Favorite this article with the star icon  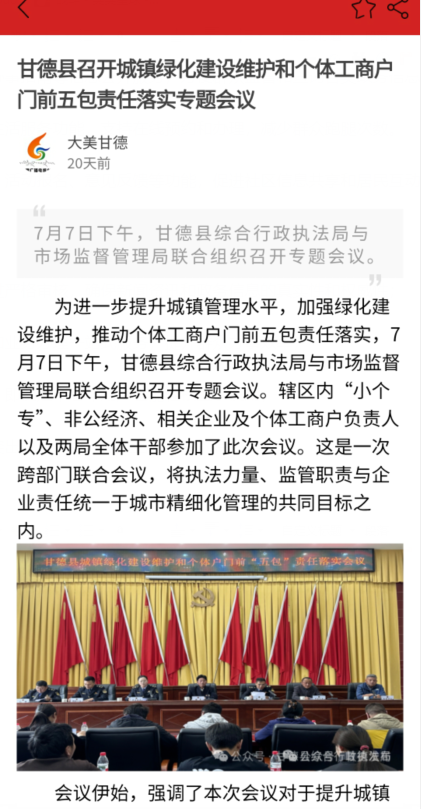pyautogui.click(x=364, y=8)
